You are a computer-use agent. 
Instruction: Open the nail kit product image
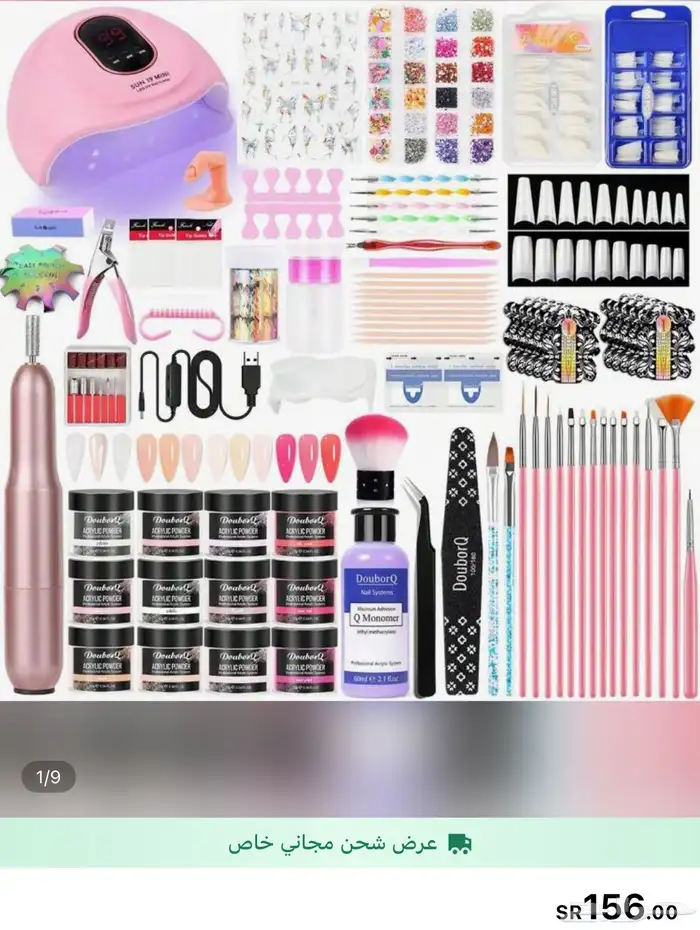350,350
